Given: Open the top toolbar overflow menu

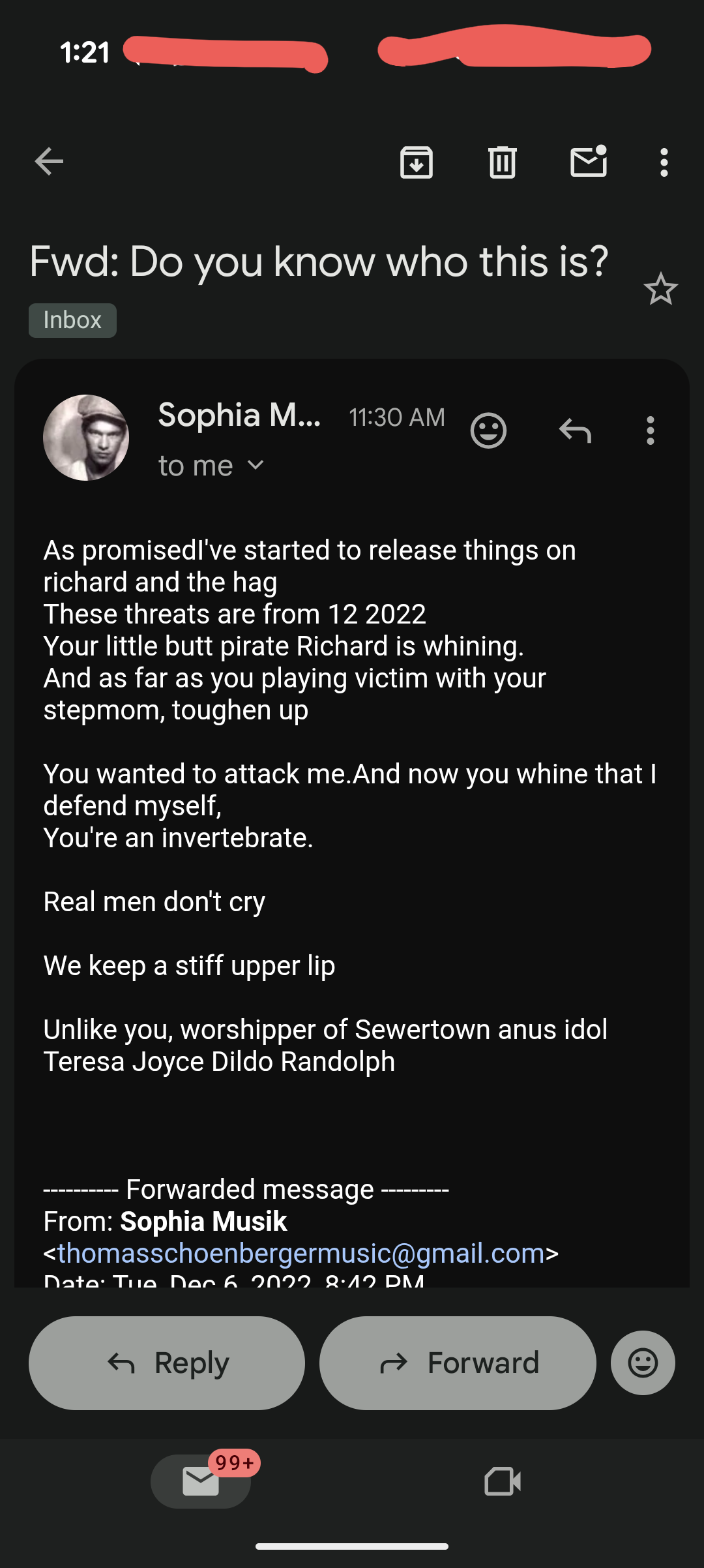Looking at the screenshot, I should click(664, 162).
